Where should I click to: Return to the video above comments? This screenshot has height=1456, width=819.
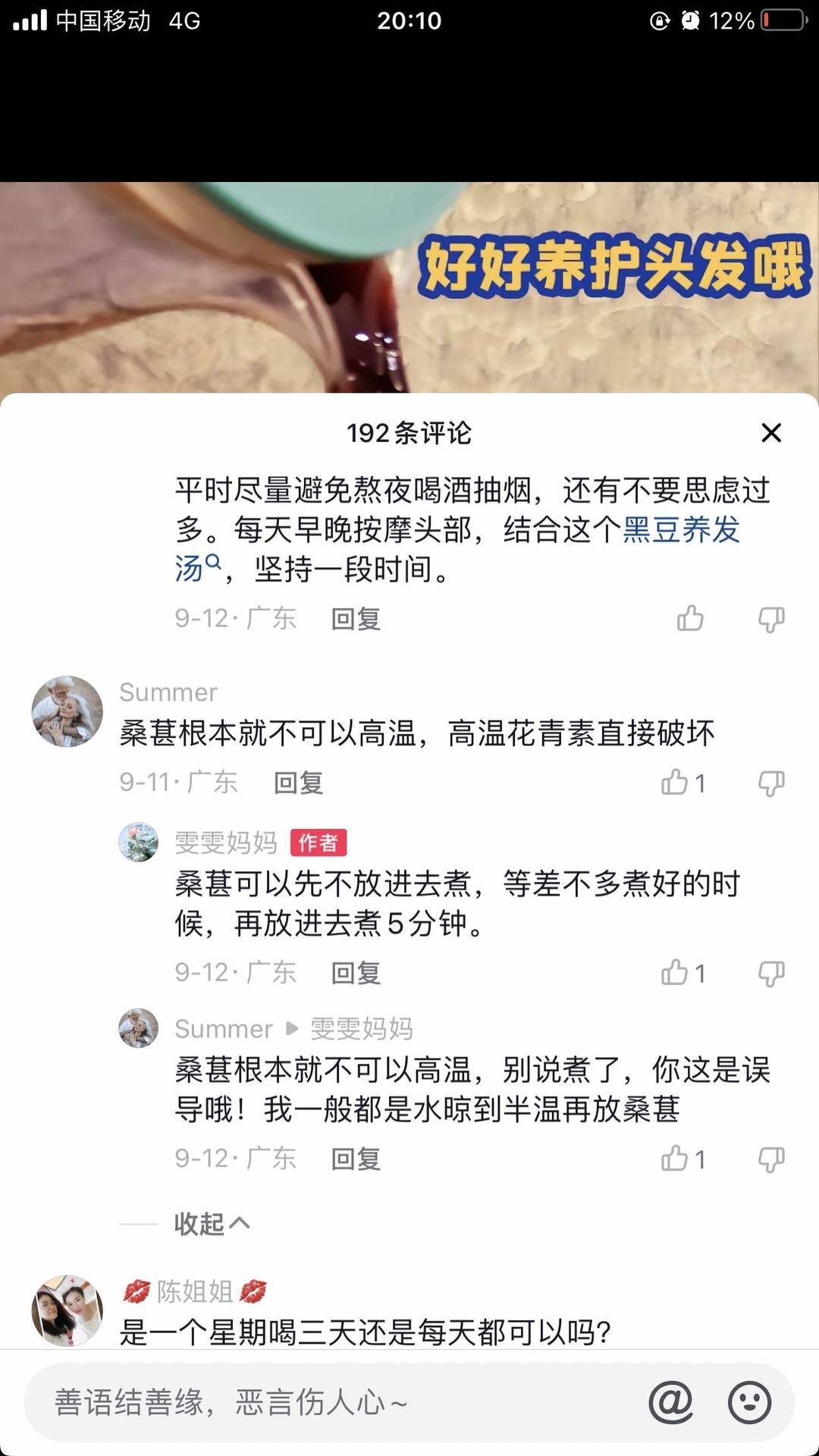[409, 288]
